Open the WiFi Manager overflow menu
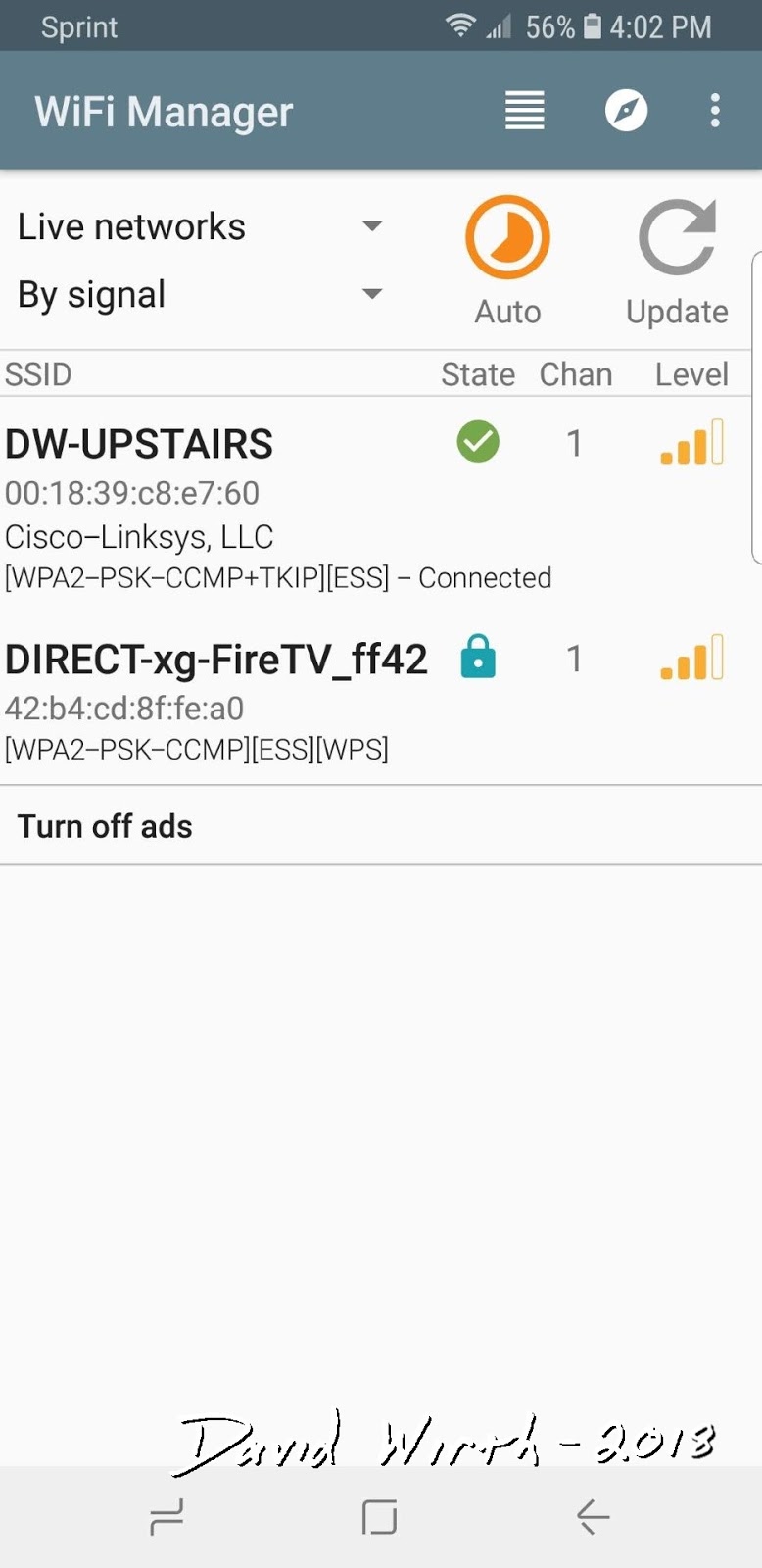This screenshot has width=762, height=1568. [x=714, y=111]
